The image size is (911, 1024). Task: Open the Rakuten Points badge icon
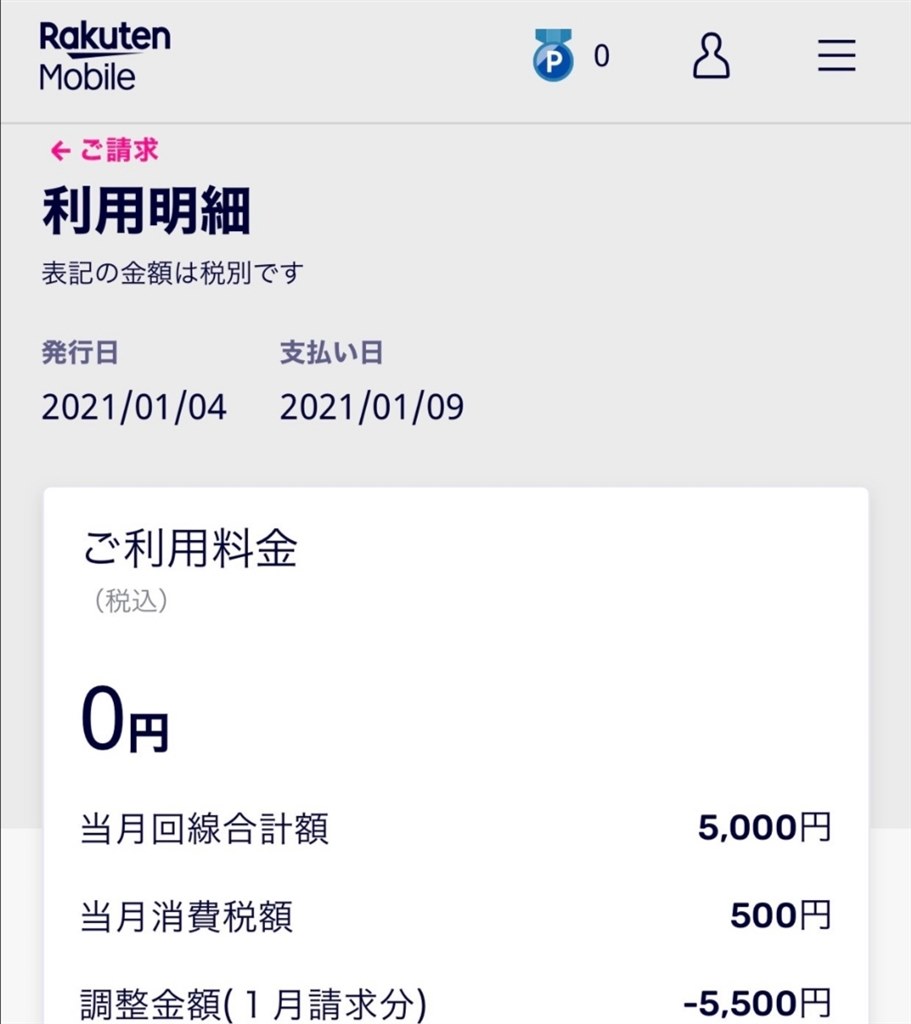tap(553, 56)
